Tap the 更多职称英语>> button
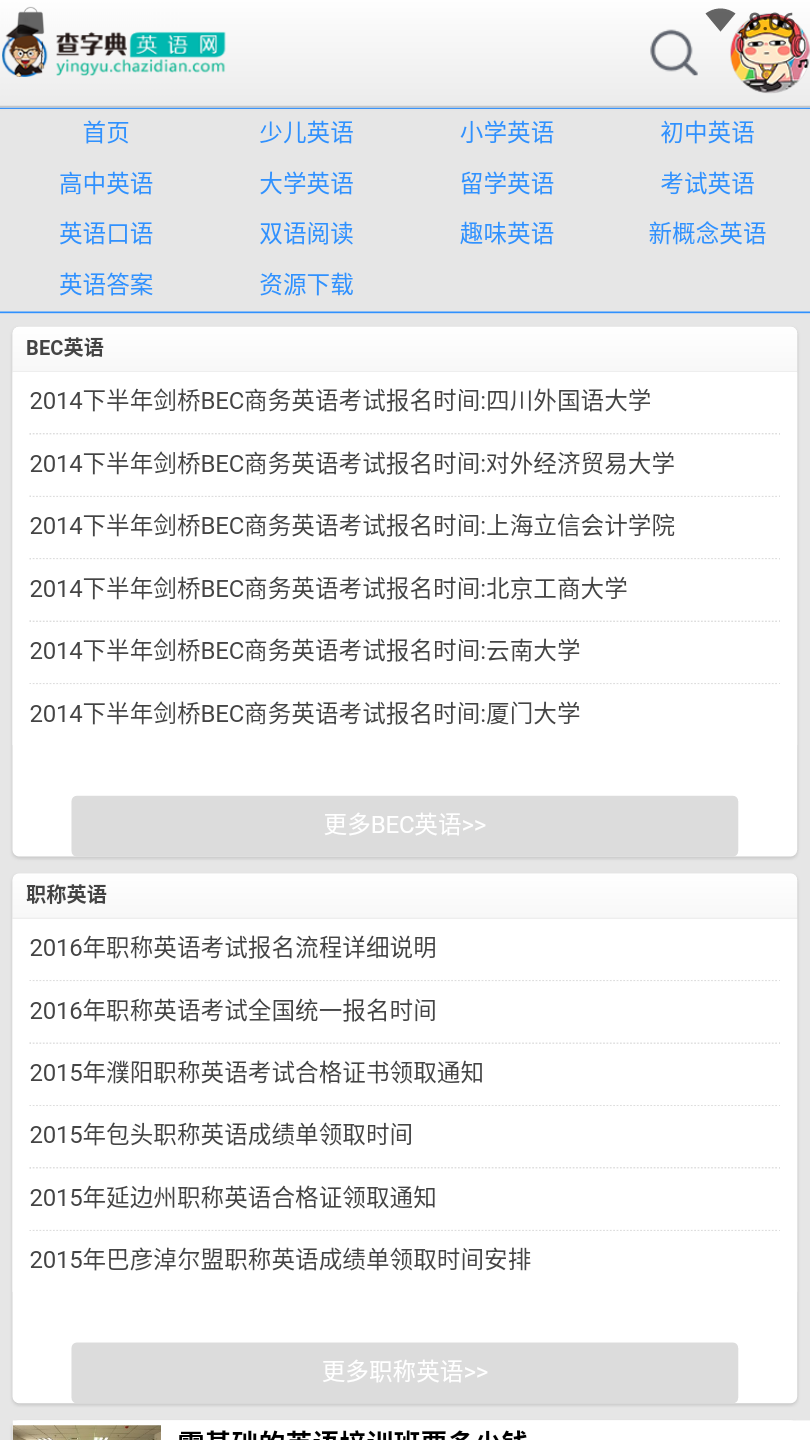This screenshot has height=1440, width=810. [404, 1372]
